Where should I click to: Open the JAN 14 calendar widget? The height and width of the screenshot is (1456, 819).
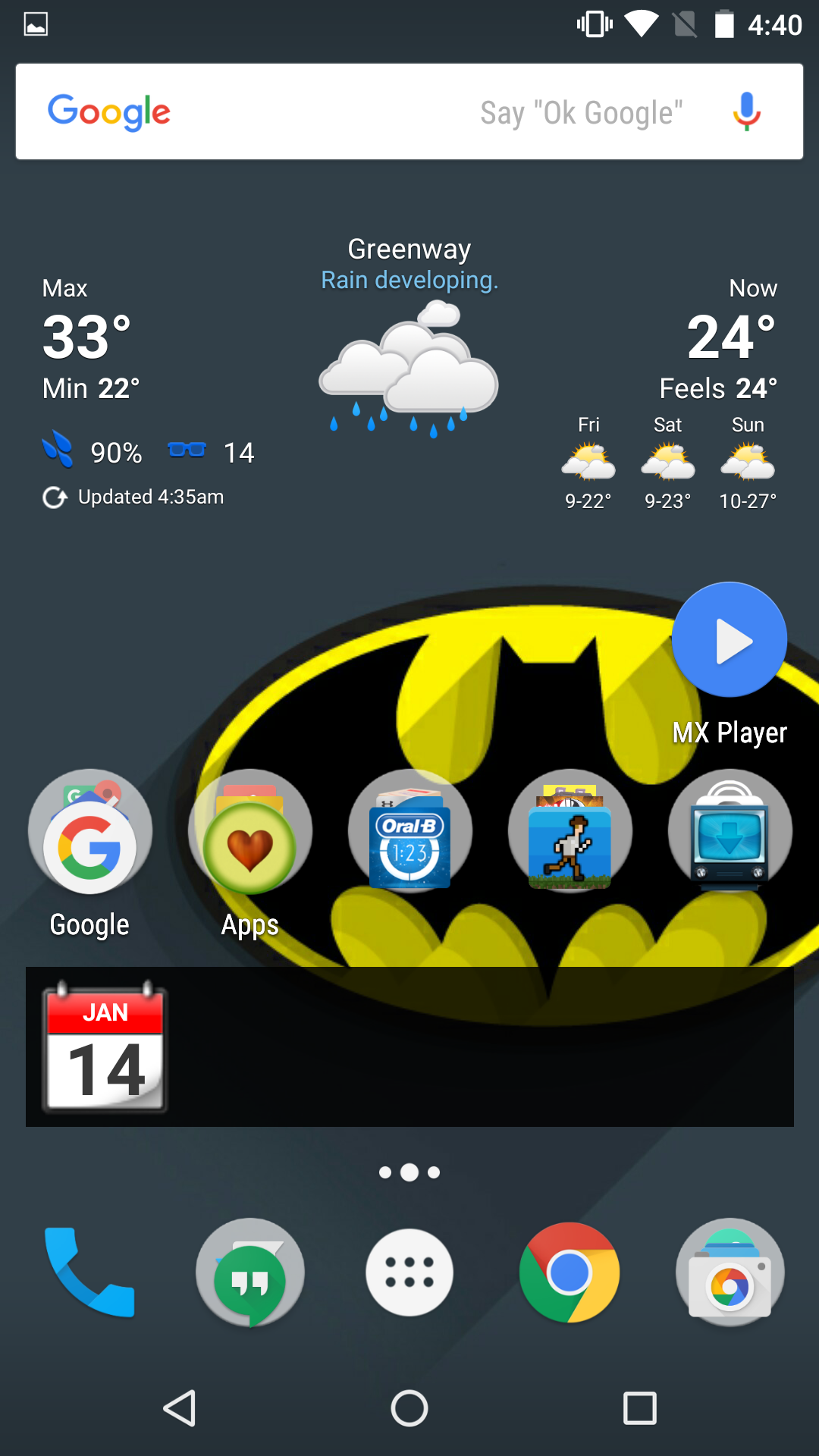coord(105,1046)
